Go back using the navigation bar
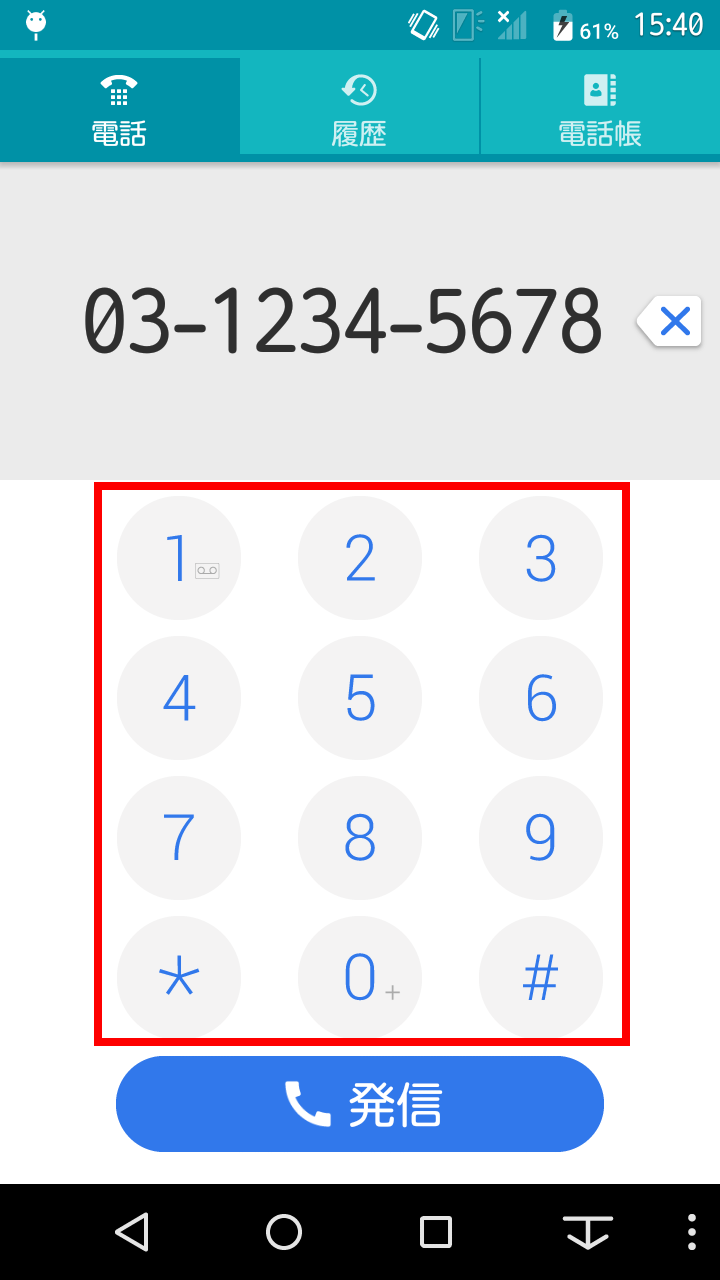This screenshot has height=1280, width=720. point(132,1232)
